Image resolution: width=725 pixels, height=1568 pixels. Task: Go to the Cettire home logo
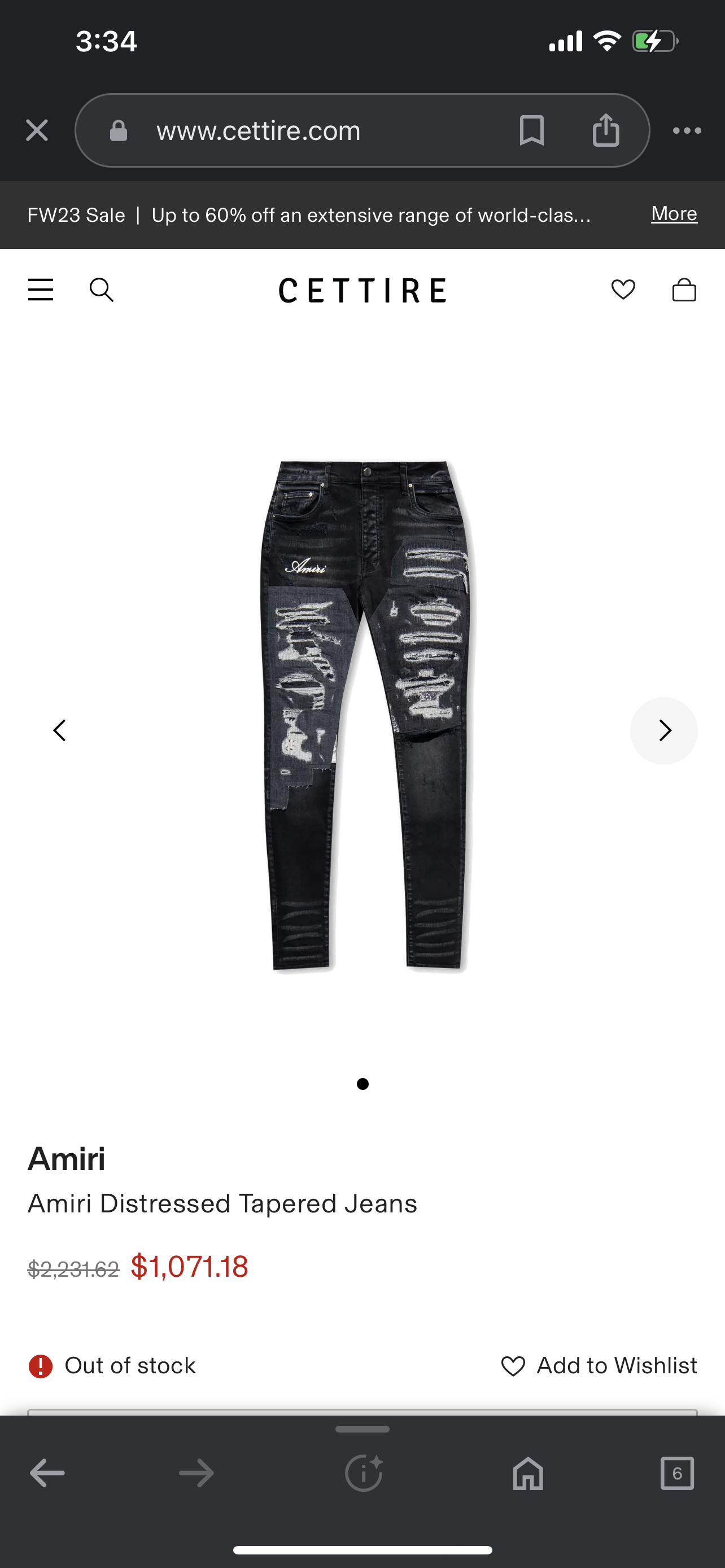tap(362, 290)
